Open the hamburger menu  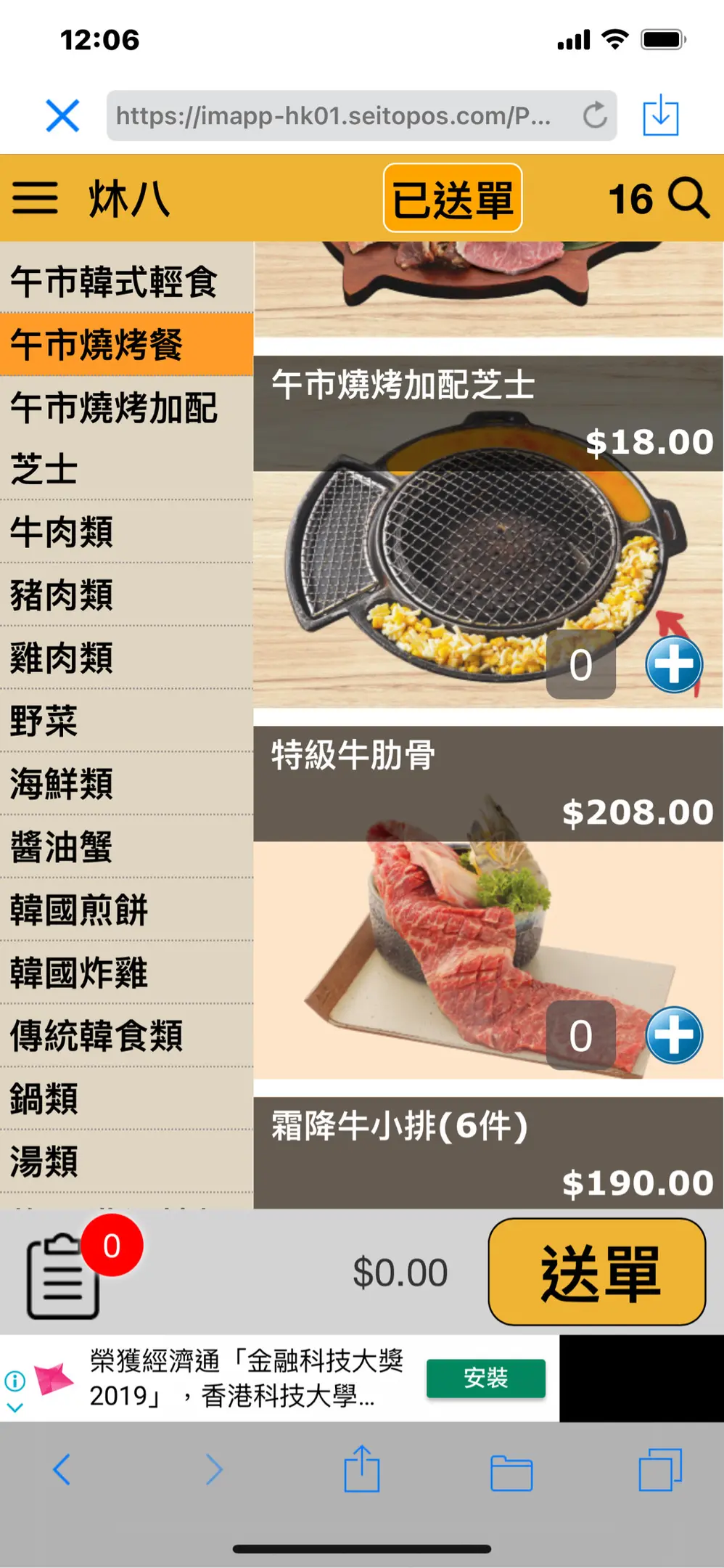click(x=35, y=198)
